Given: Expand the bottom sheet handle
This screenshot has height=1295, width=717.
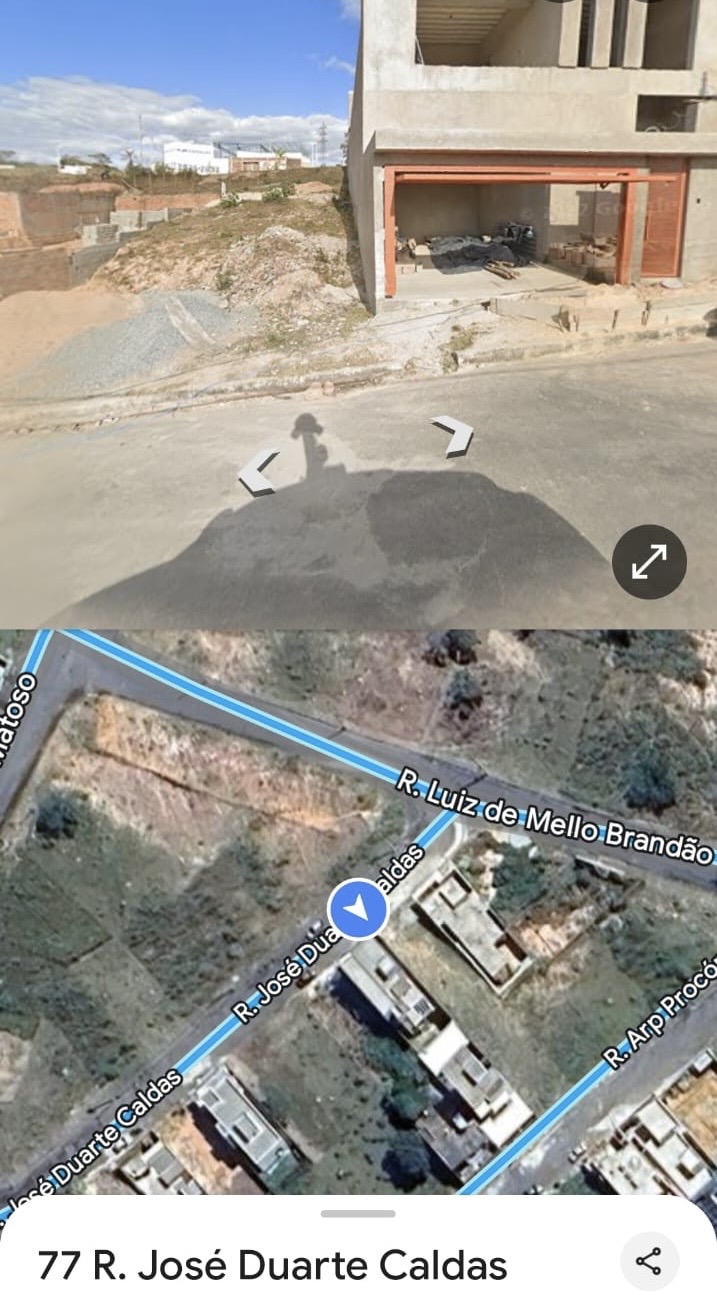Looking at the screenshot, I should coord(358,1214).
